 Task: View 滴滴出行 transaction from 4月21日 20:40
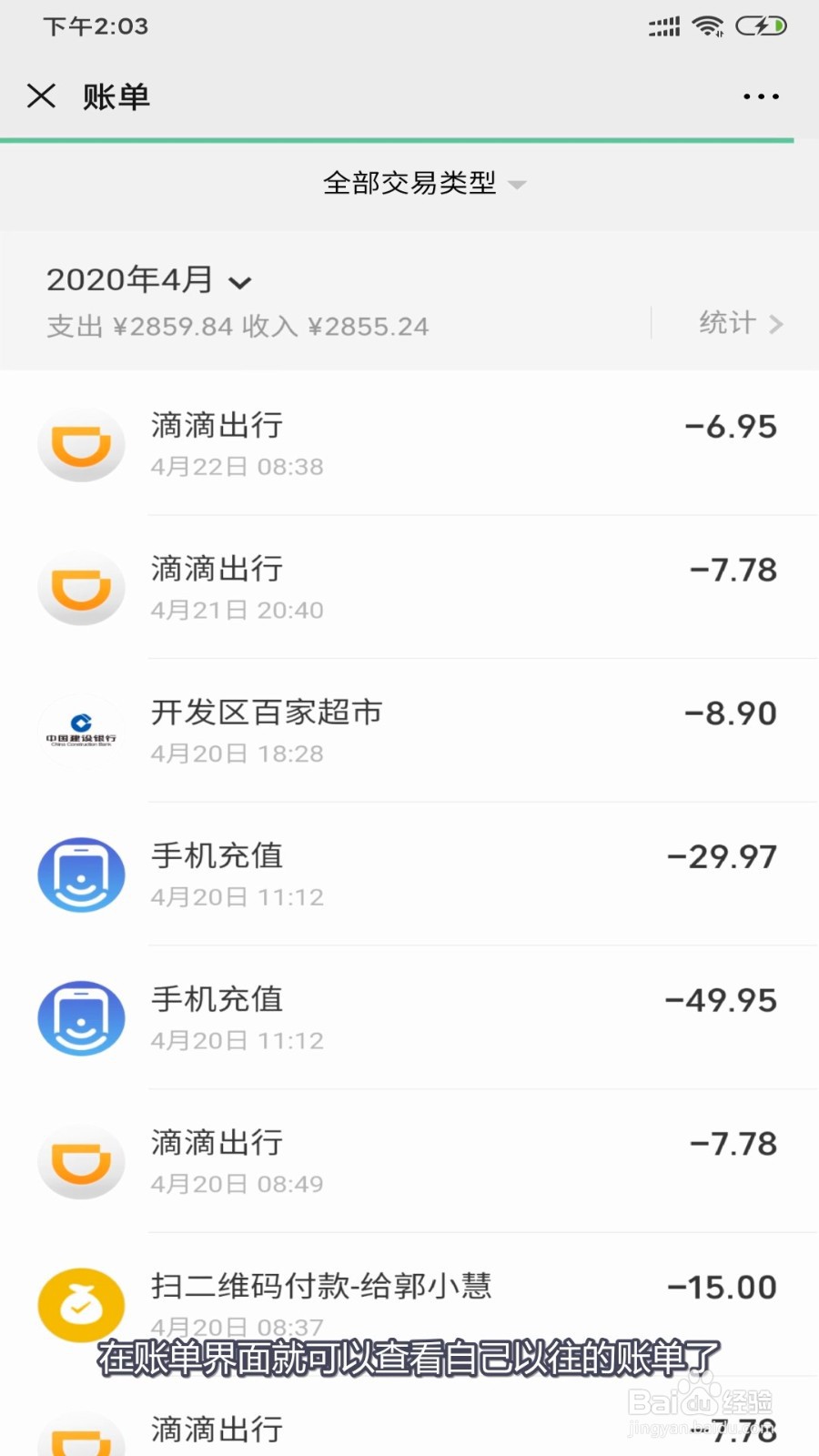tap(409, 588)
